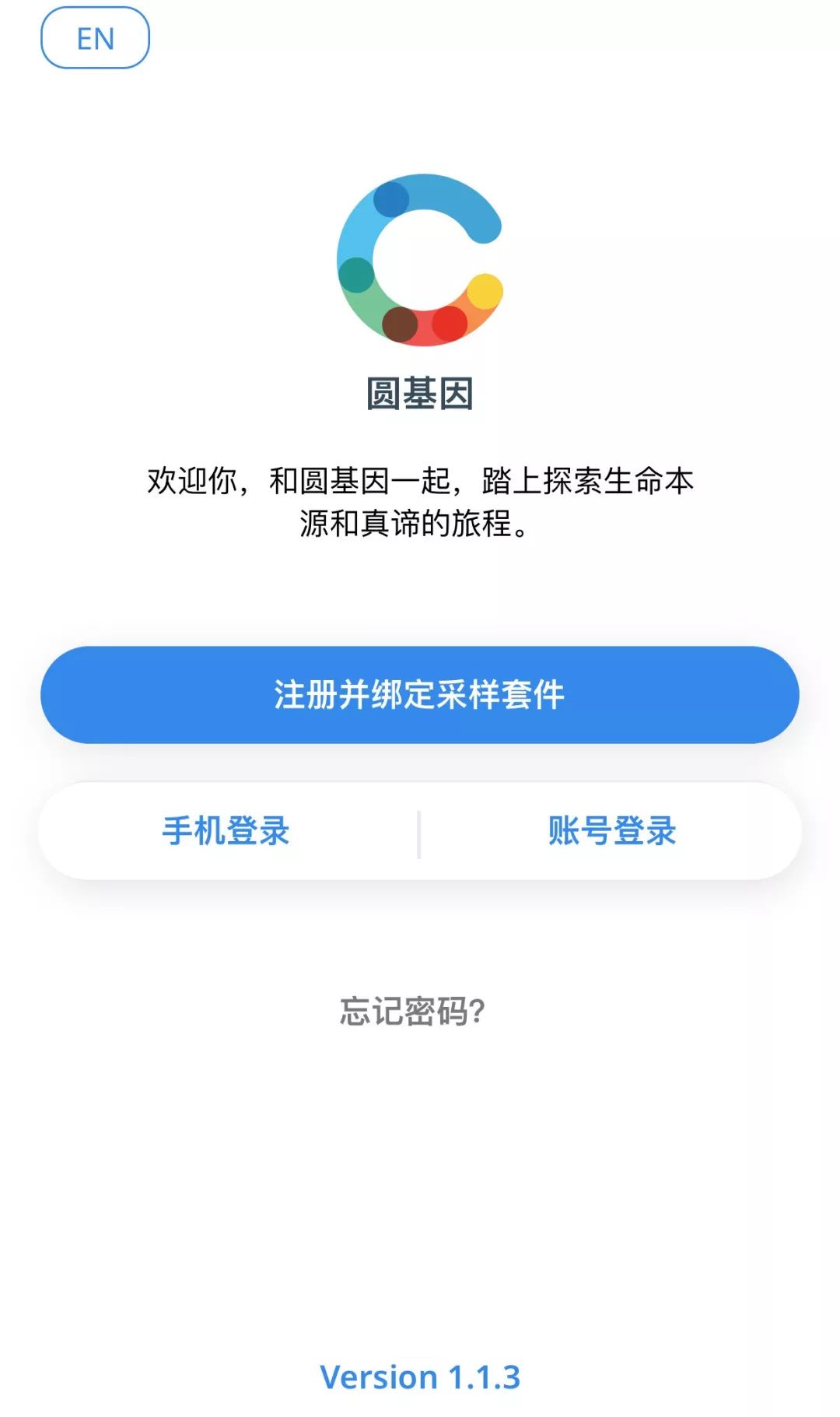Tap 注册并绑定采样套件 to register
This screenshot has width=840, height=1417.
[420, 694]
